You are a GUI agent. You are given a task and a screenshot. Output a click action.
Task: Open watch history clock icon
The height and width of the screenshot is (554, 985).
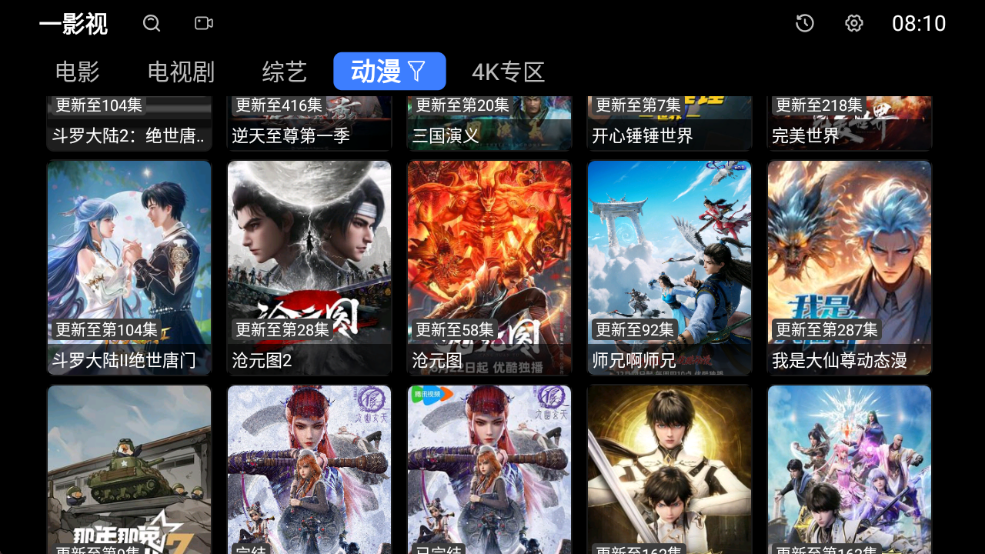tap(805, 23)
